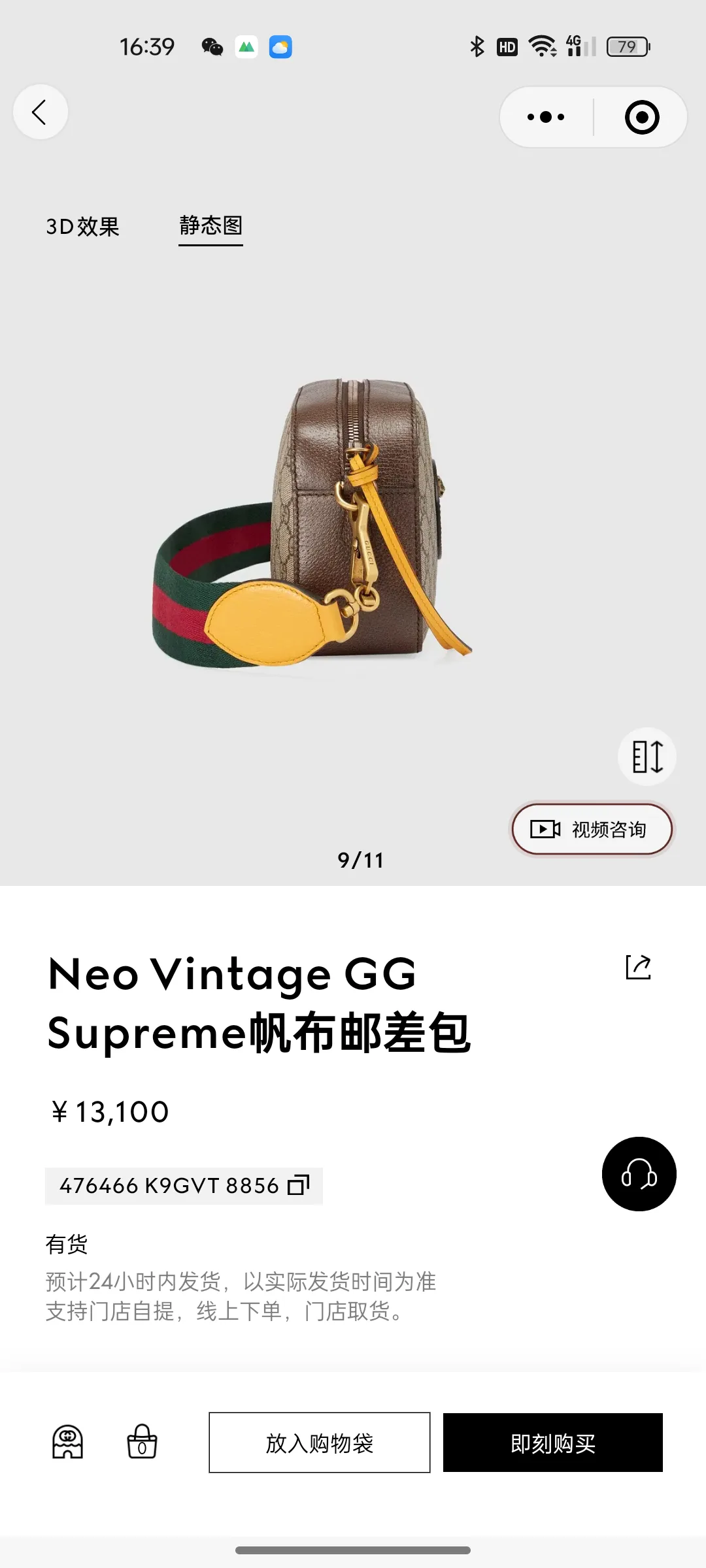Go back using the top-left arrow
Screen dimensions: 706x1568
(41, 112)
